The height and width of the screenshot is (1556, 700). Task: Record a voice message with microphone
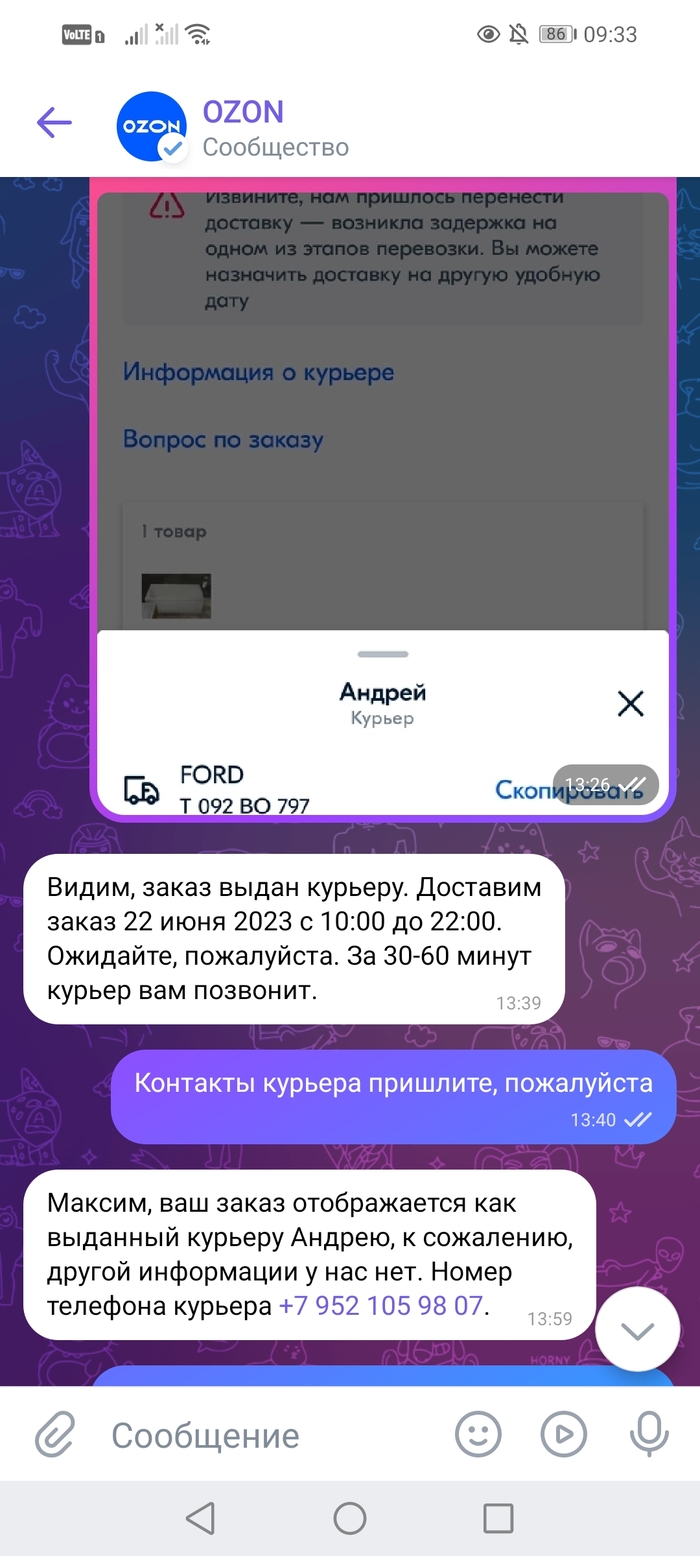click(648, 1436)
